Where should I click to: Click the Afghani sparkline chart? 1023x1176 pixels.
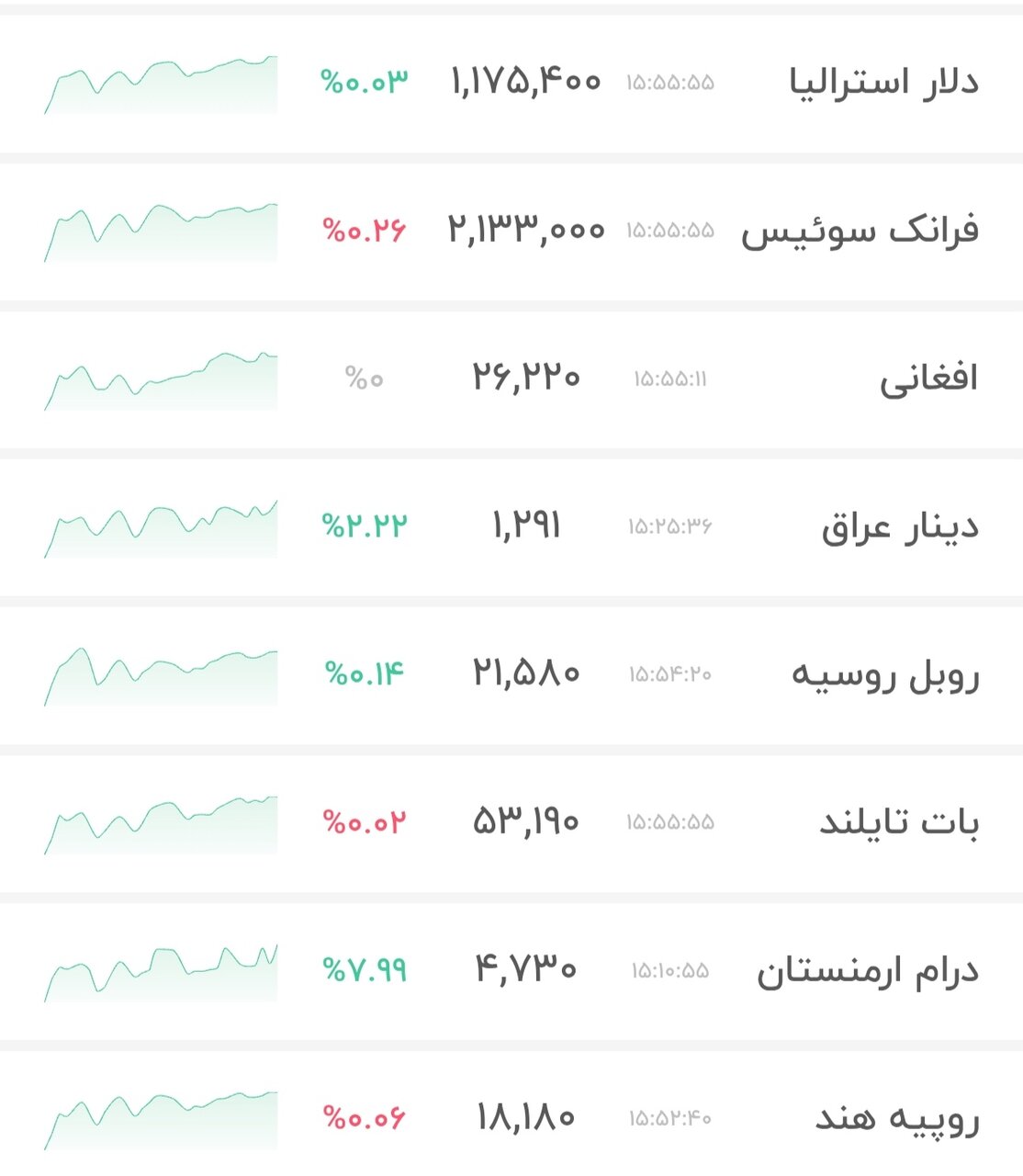158,377
